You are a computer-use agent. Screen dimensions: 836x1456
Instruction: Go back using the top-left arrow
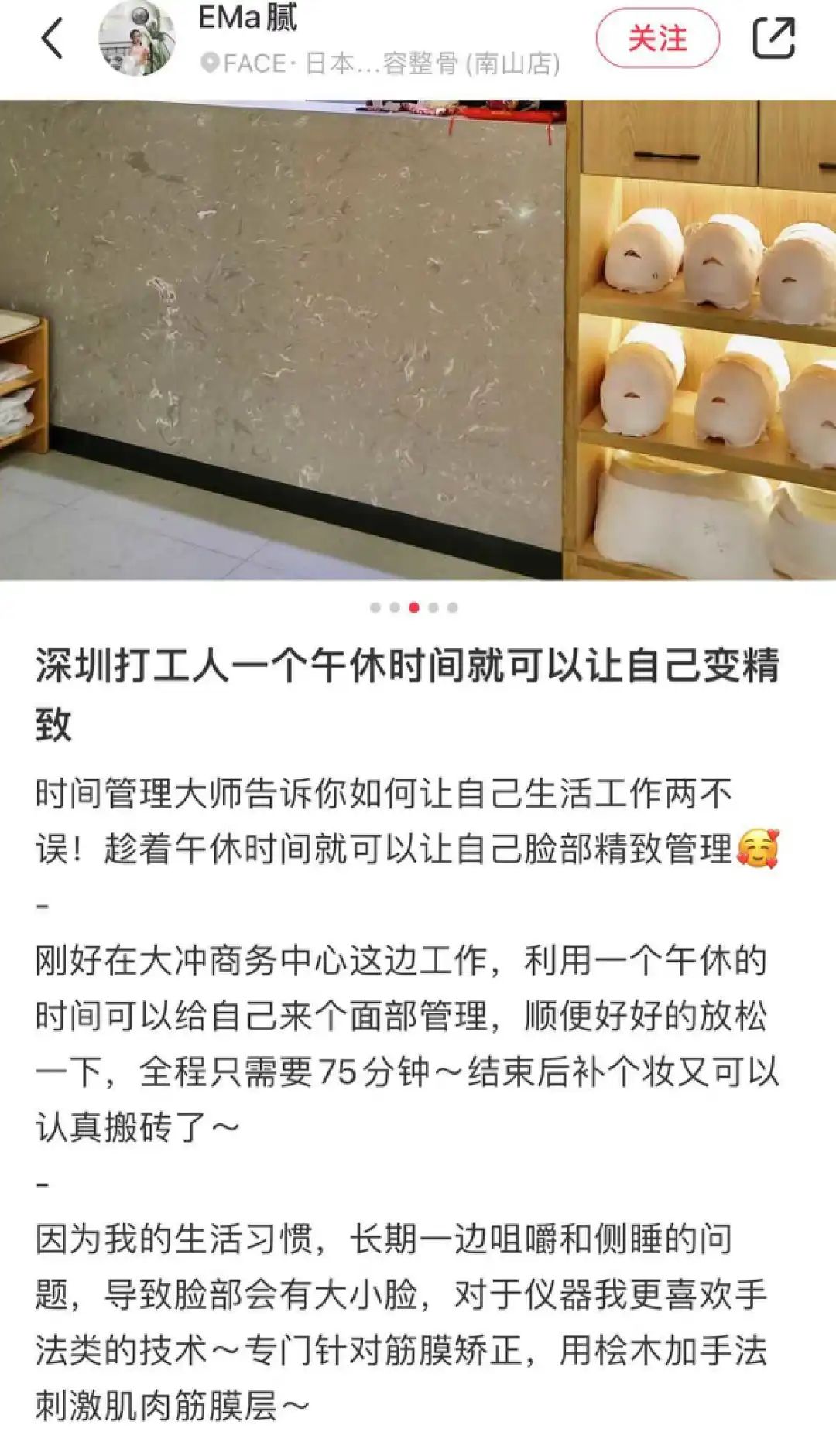(x=52, y=39)
